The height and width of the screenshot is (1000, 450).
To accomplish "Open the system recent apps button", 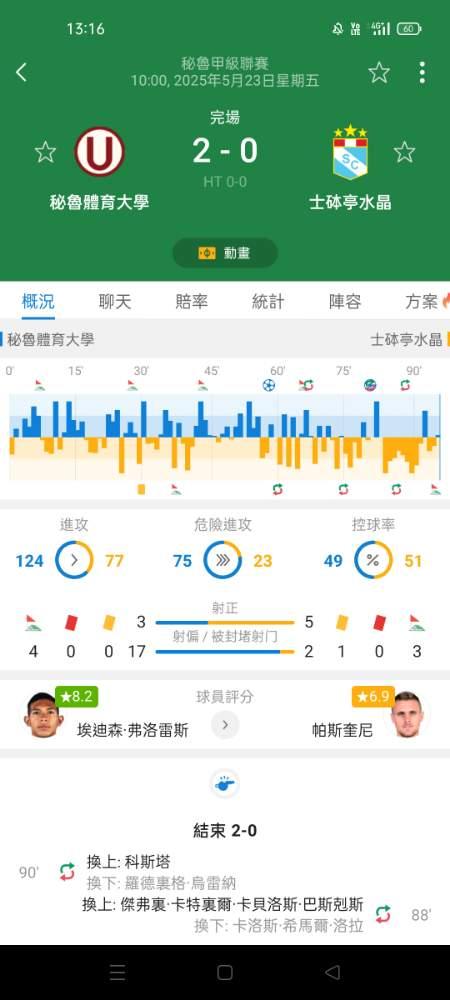I will tap(118, 972).
